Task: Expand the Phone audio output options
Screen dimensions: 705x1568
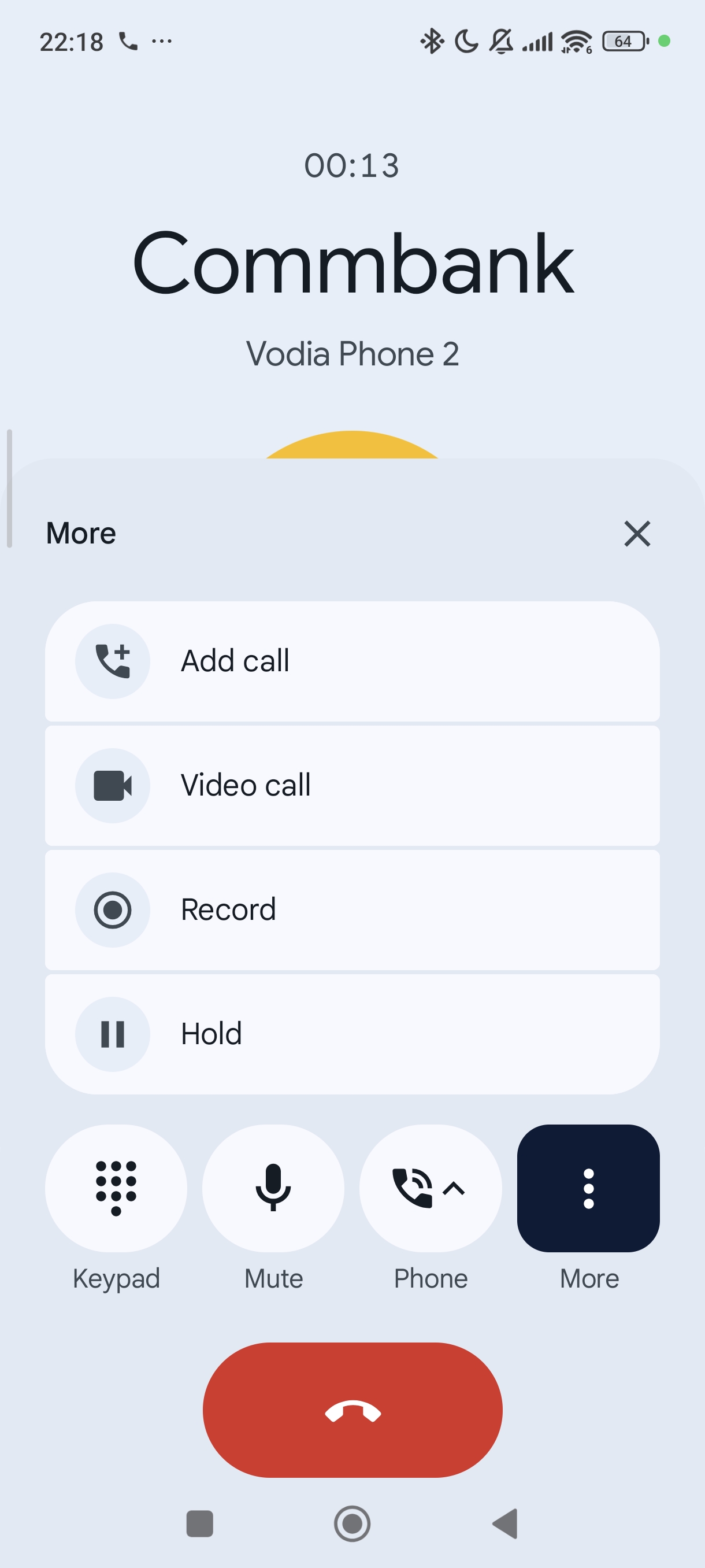Action: tap(430, 1188)
